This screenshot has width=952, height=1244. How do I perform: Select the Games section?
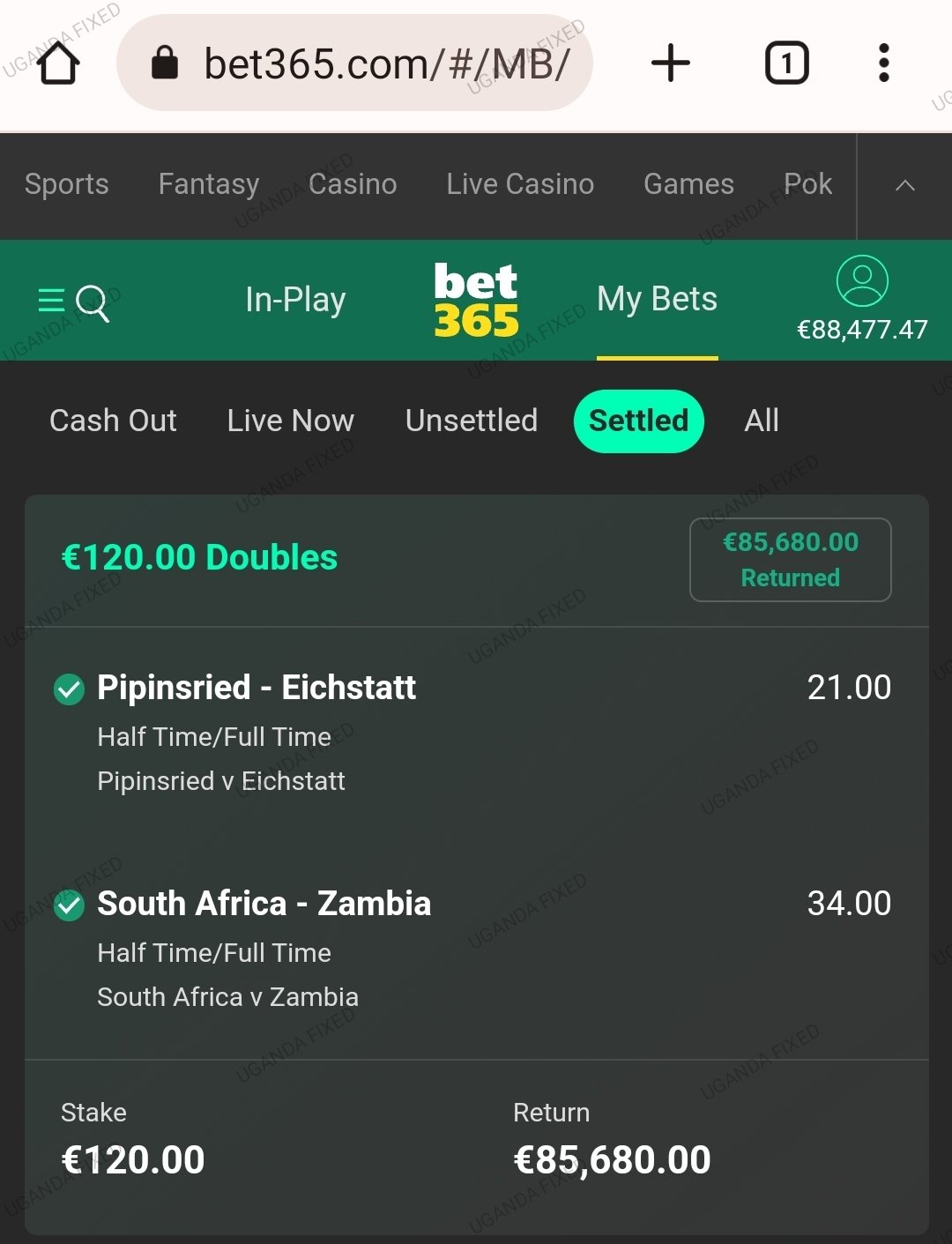click(688, 184)
